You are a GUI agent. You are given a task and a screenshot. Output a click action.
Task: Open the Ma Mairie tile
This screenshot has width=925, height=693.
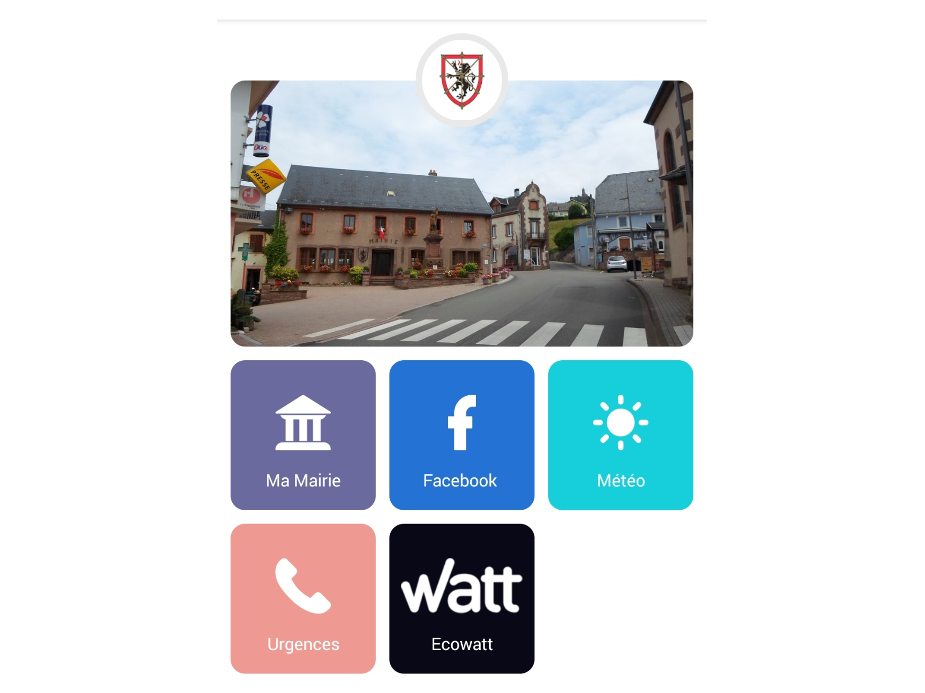point(303,435)
